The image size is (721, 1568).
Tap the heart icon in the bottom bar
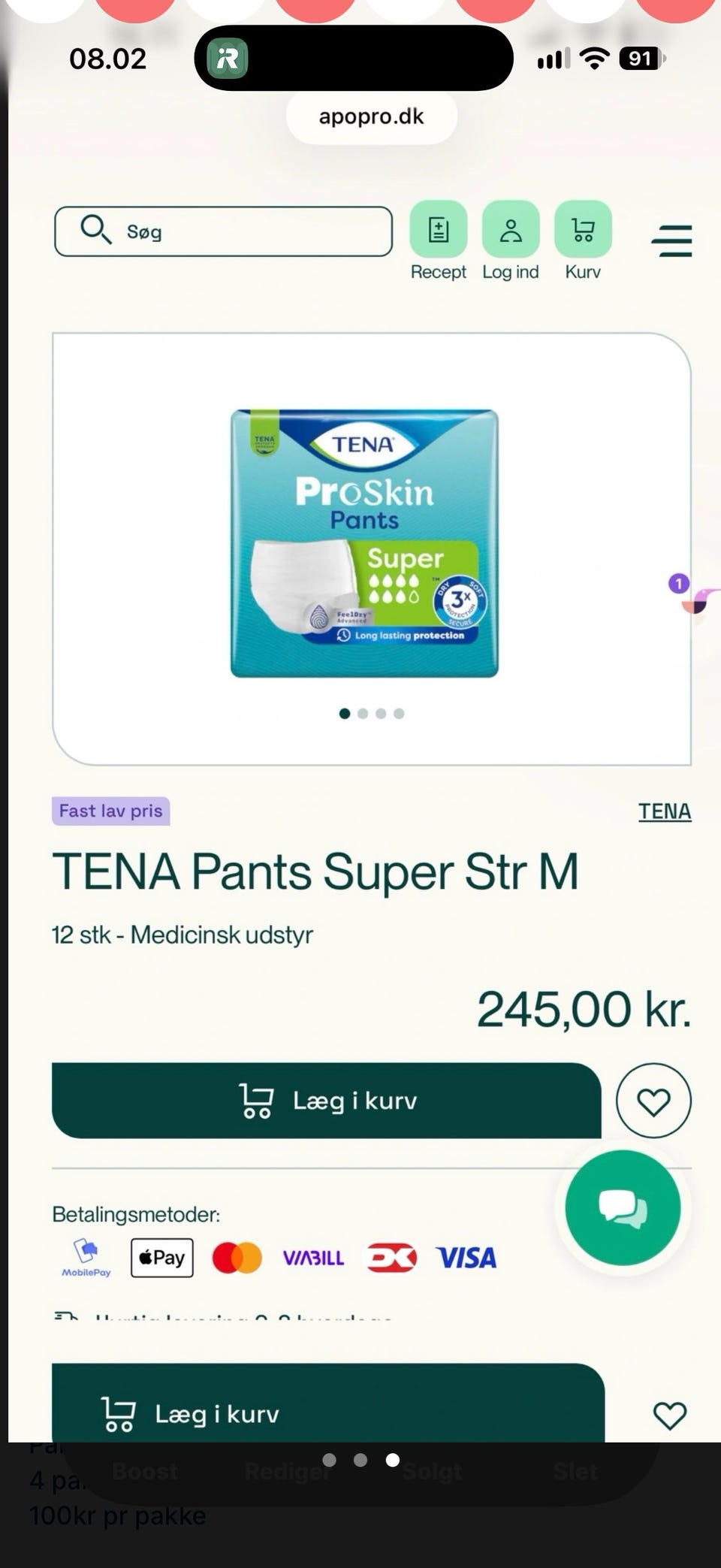[x=669, y=1415]
